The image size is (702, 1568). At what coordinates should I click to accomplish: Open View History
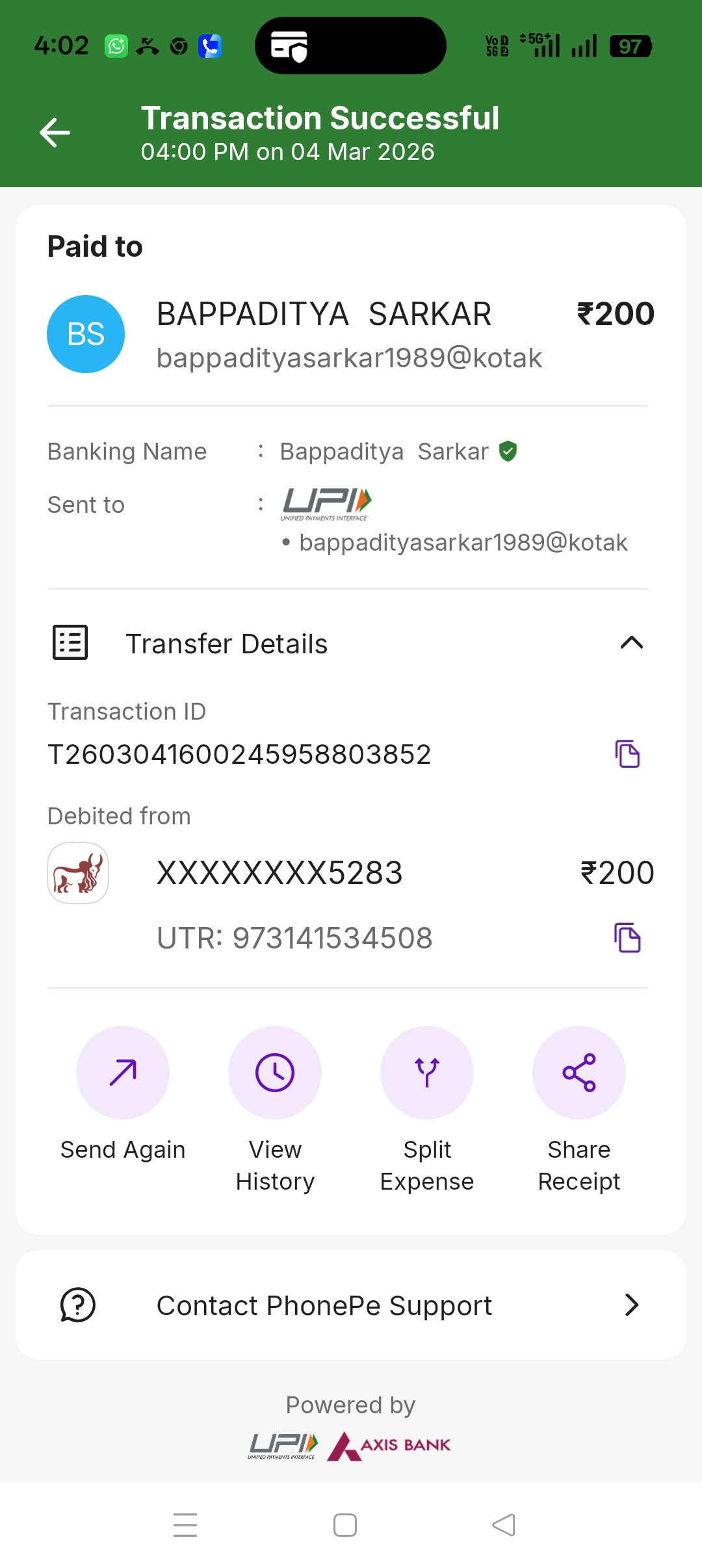275,1073
